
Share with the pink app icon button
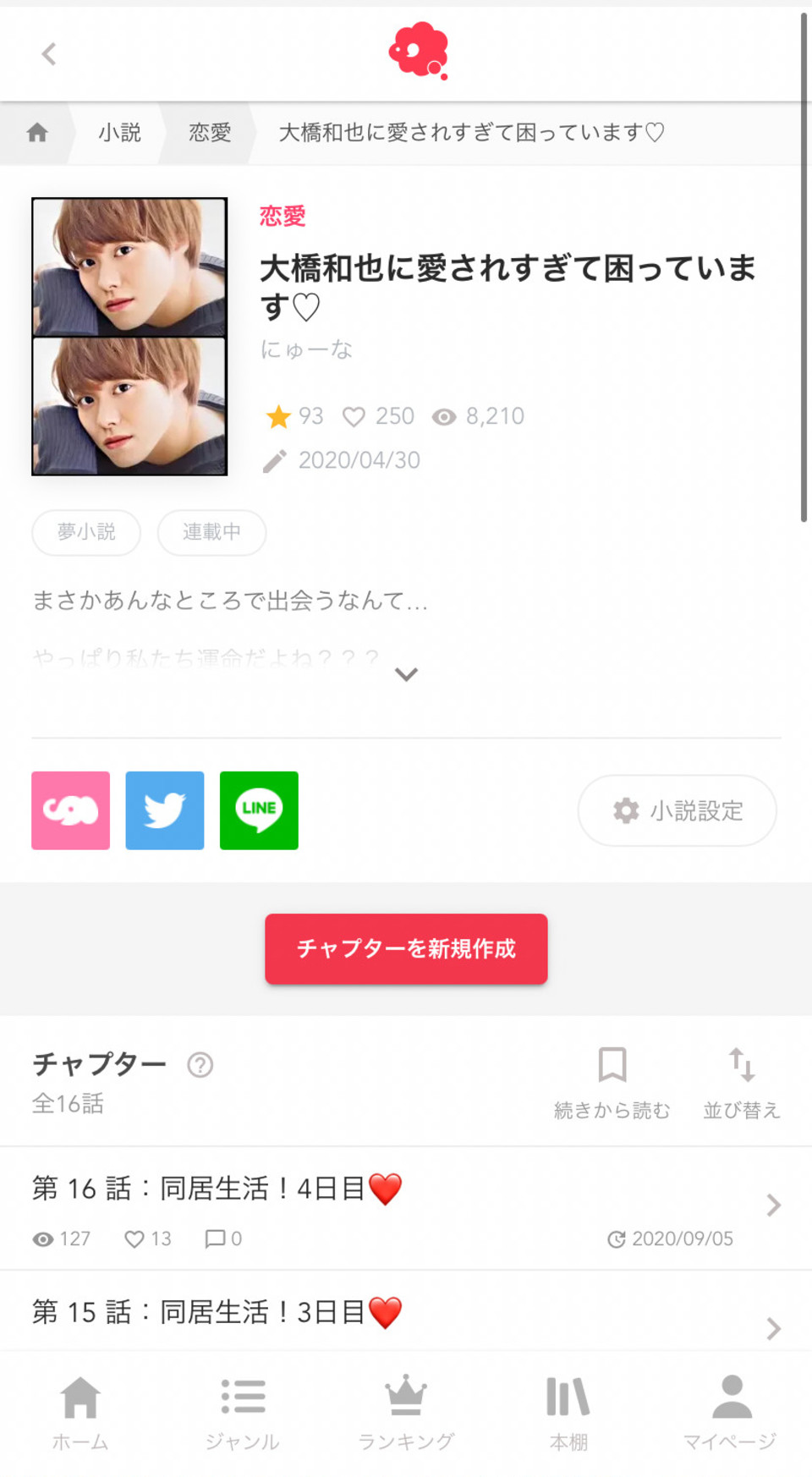[71, 810]
